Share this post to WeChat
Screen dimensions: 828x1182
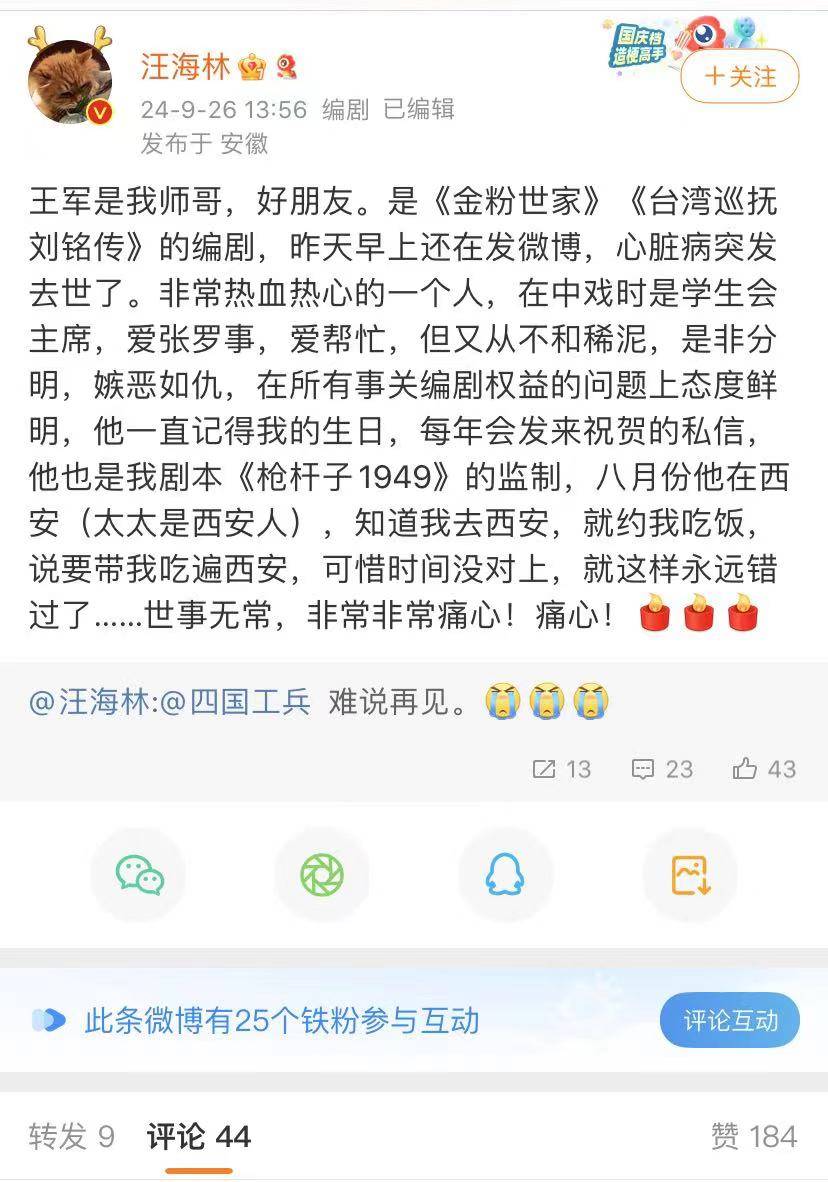(139, 875)
